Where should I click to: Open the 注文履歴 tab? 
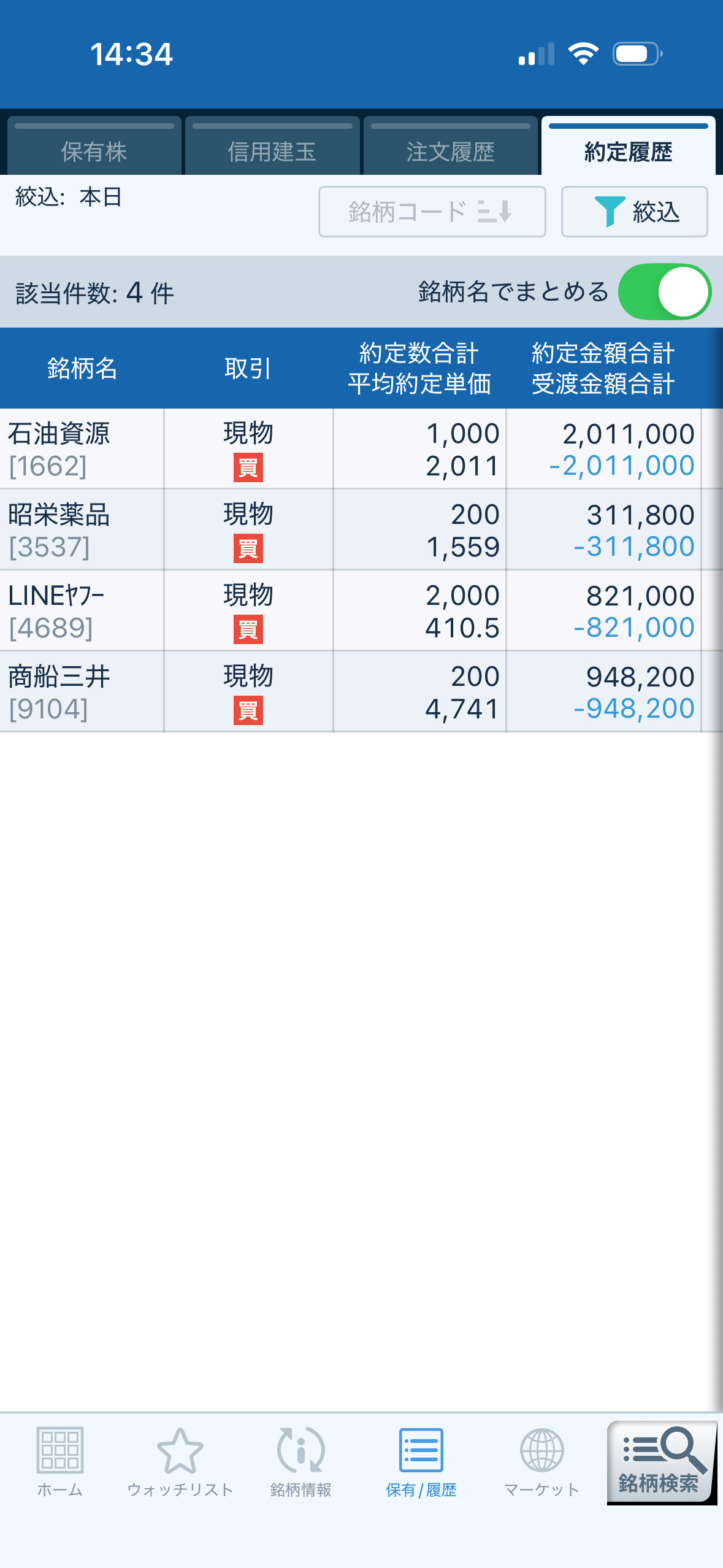[450, 150]
